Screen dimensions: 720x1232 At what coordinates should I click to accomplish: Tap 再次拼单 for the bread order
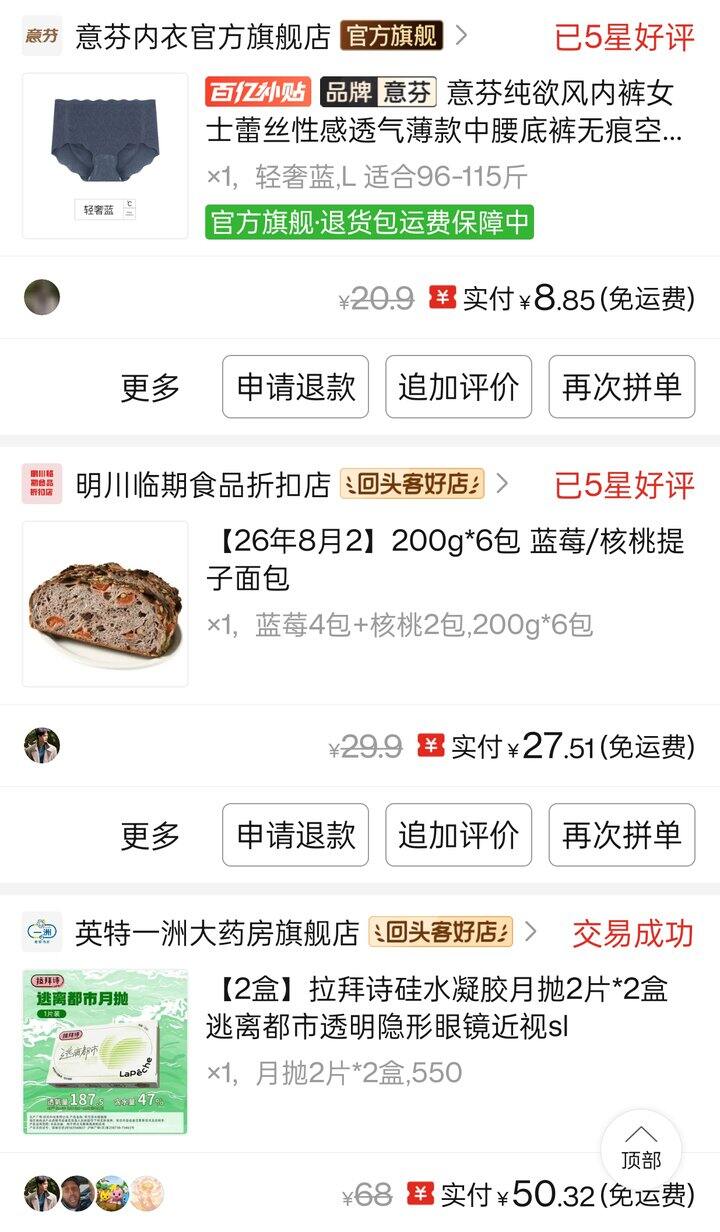(621, 835)
